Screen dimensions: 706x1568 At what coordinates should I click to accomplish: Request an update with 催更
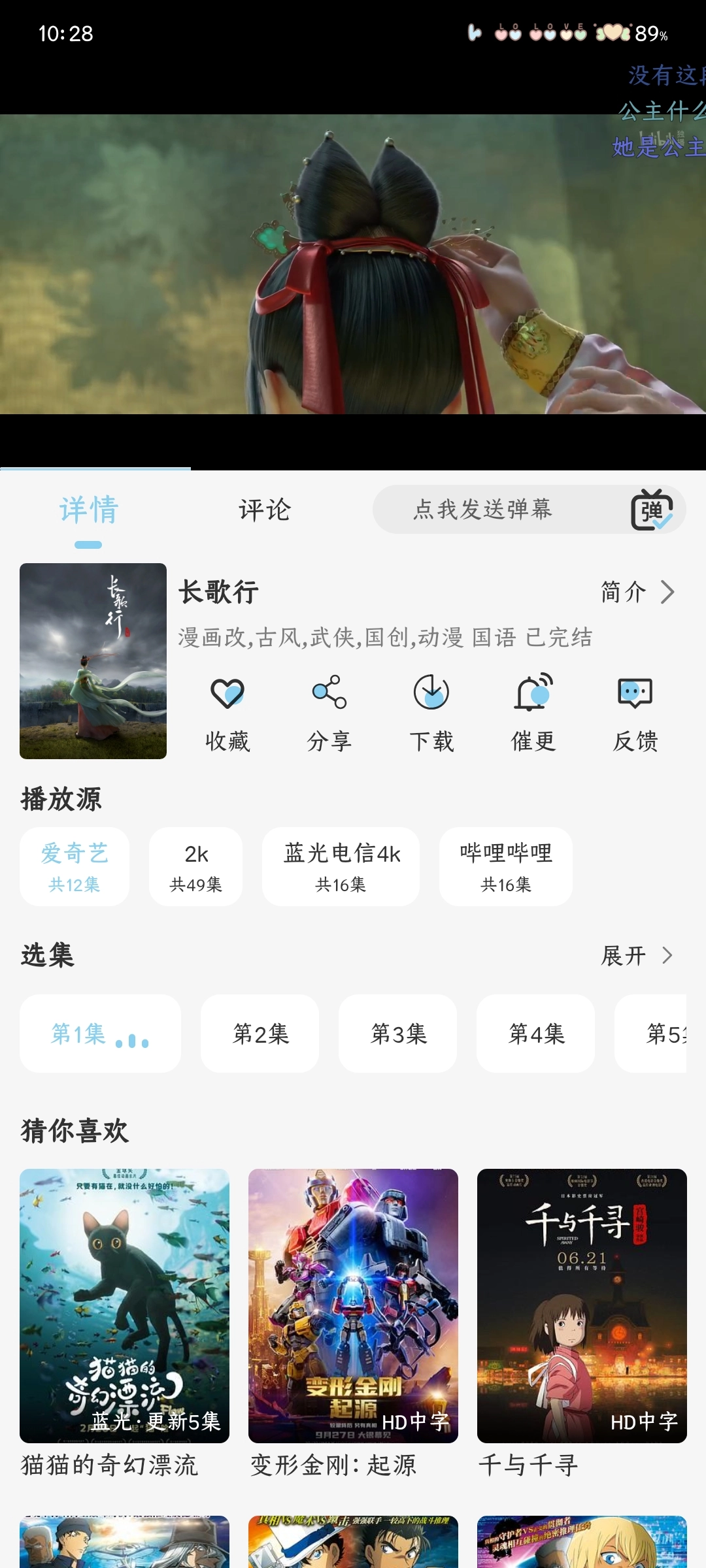(x=533, y=713)
